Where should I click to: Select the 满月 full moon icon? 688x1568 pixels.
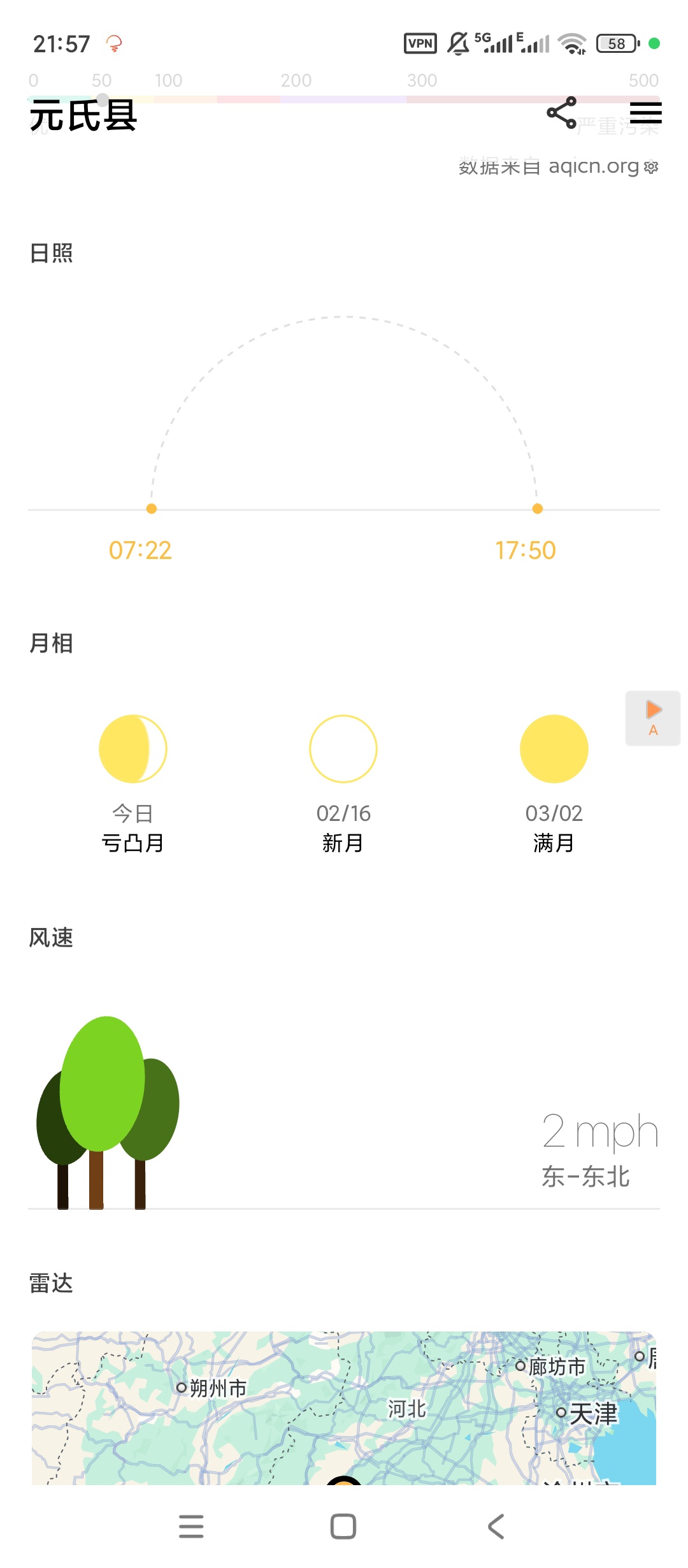pos(553,748)
